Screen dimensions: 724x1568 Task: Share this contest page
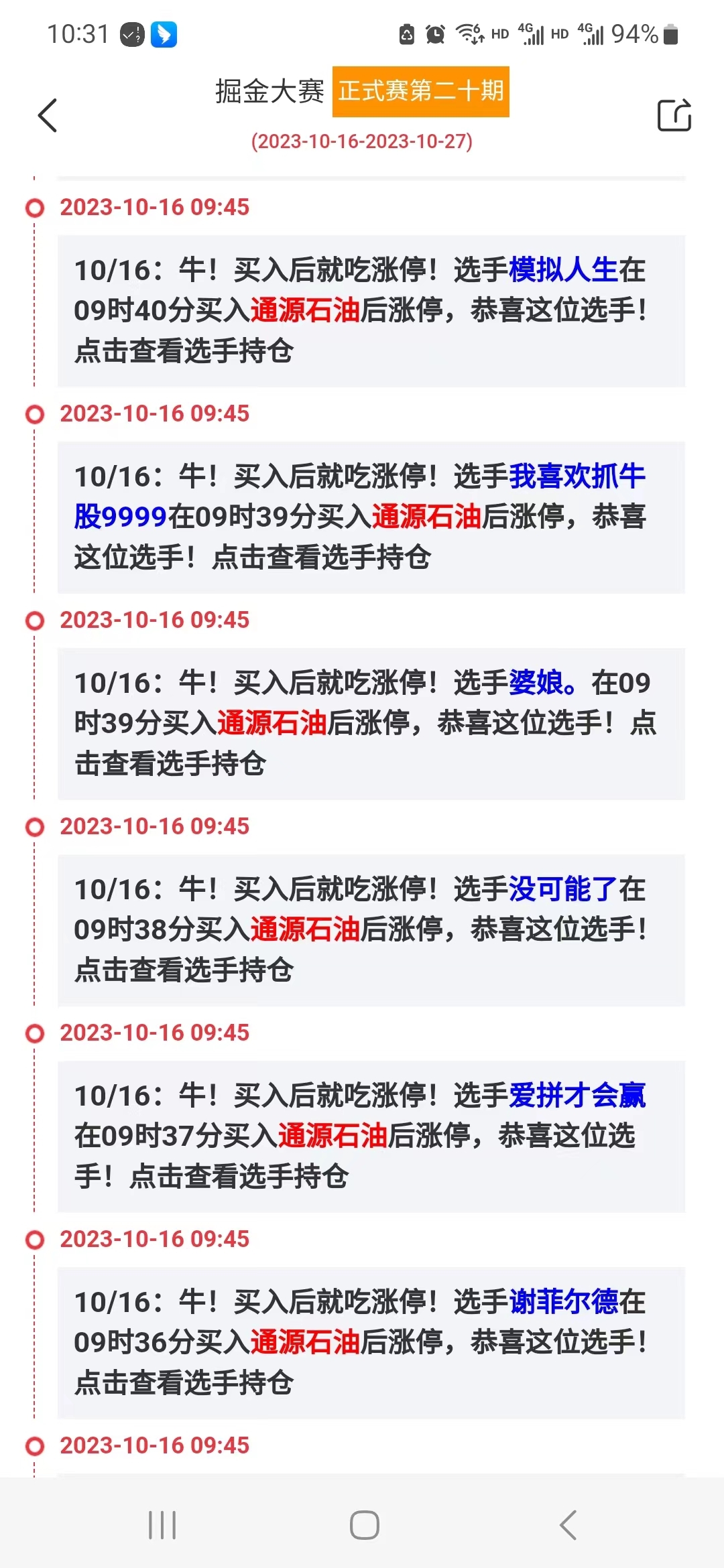pos(674,115)
